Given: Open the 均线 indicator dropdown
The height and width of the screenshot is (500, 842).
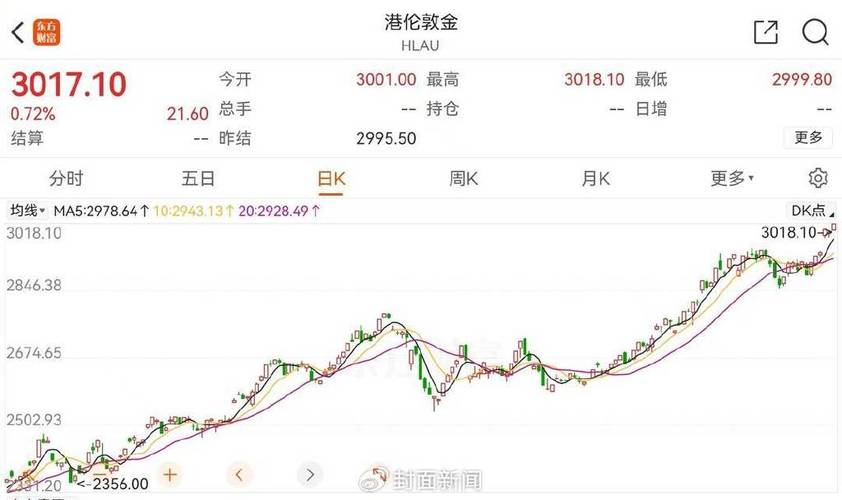Looking at the screenshot, I should [25, 210].
